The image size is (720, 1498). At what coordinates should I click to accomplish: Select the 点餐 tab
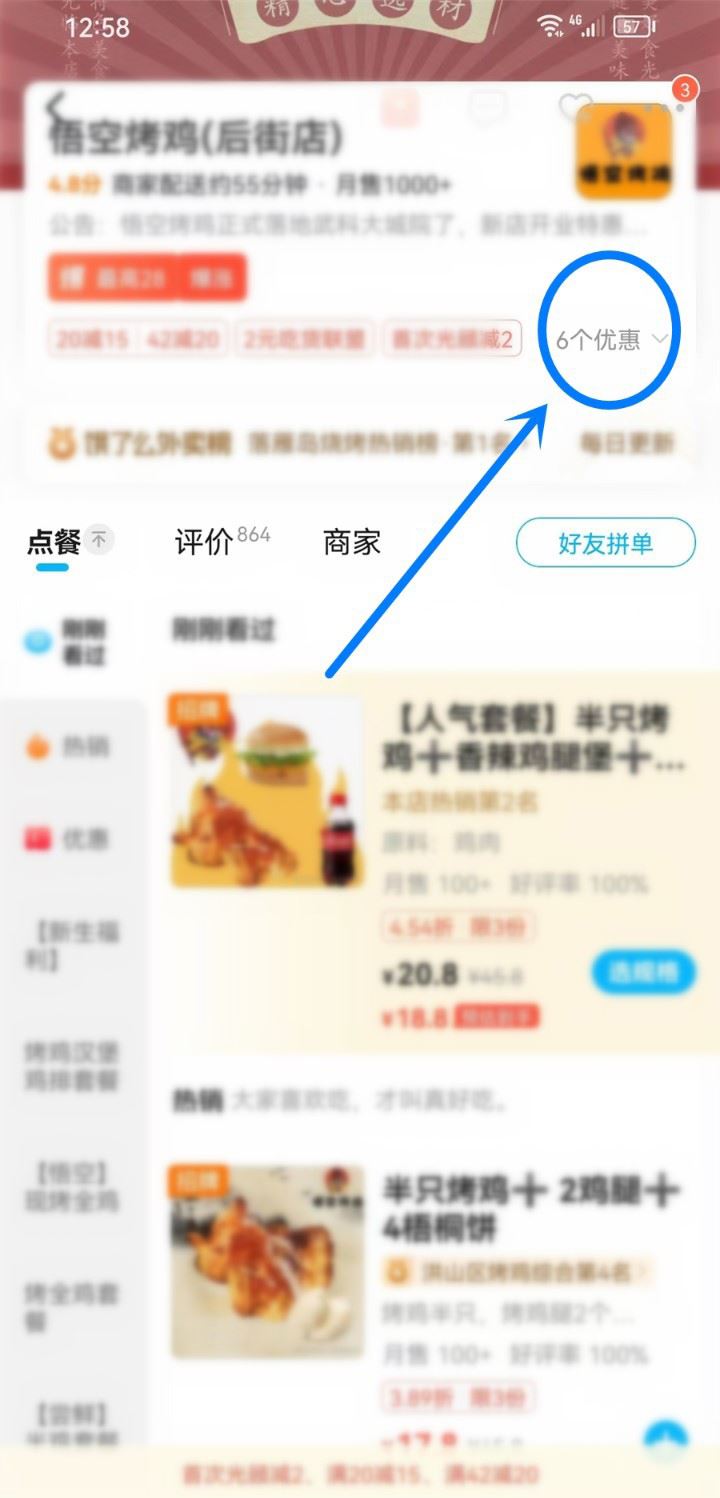54,543
